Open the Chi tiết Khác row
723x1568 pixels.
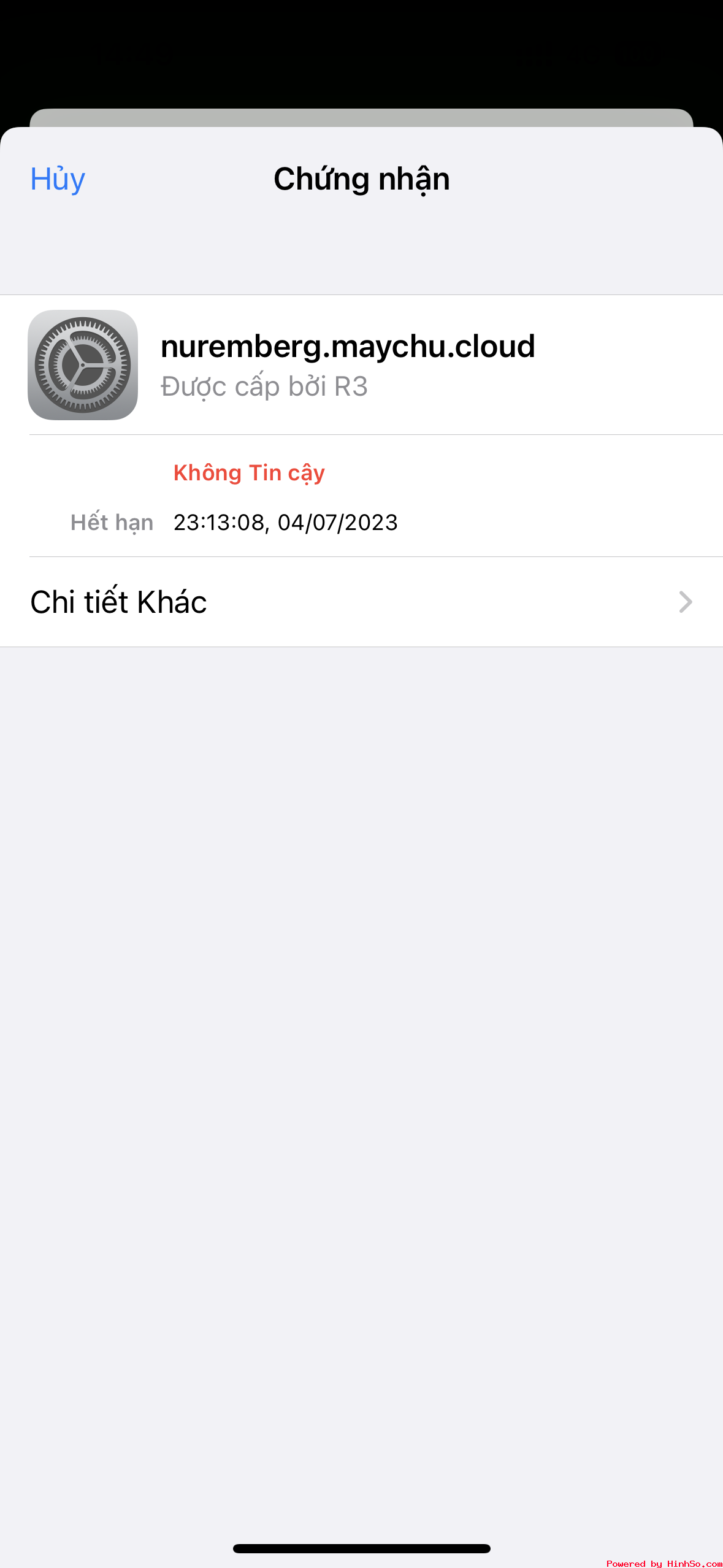tap(361, 602)
